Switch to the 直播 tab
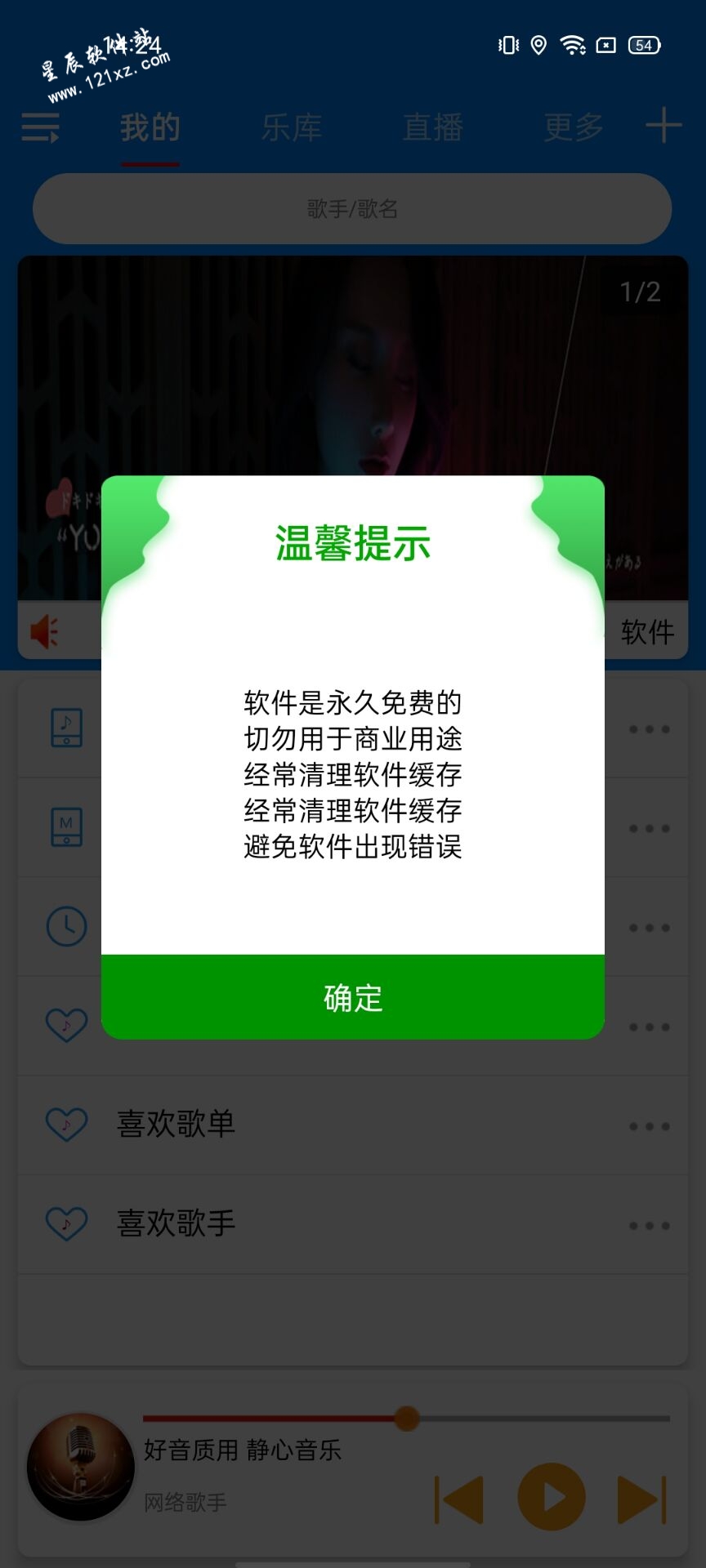The height and width of the screenshot is (1568, 706). click(433, 128)
